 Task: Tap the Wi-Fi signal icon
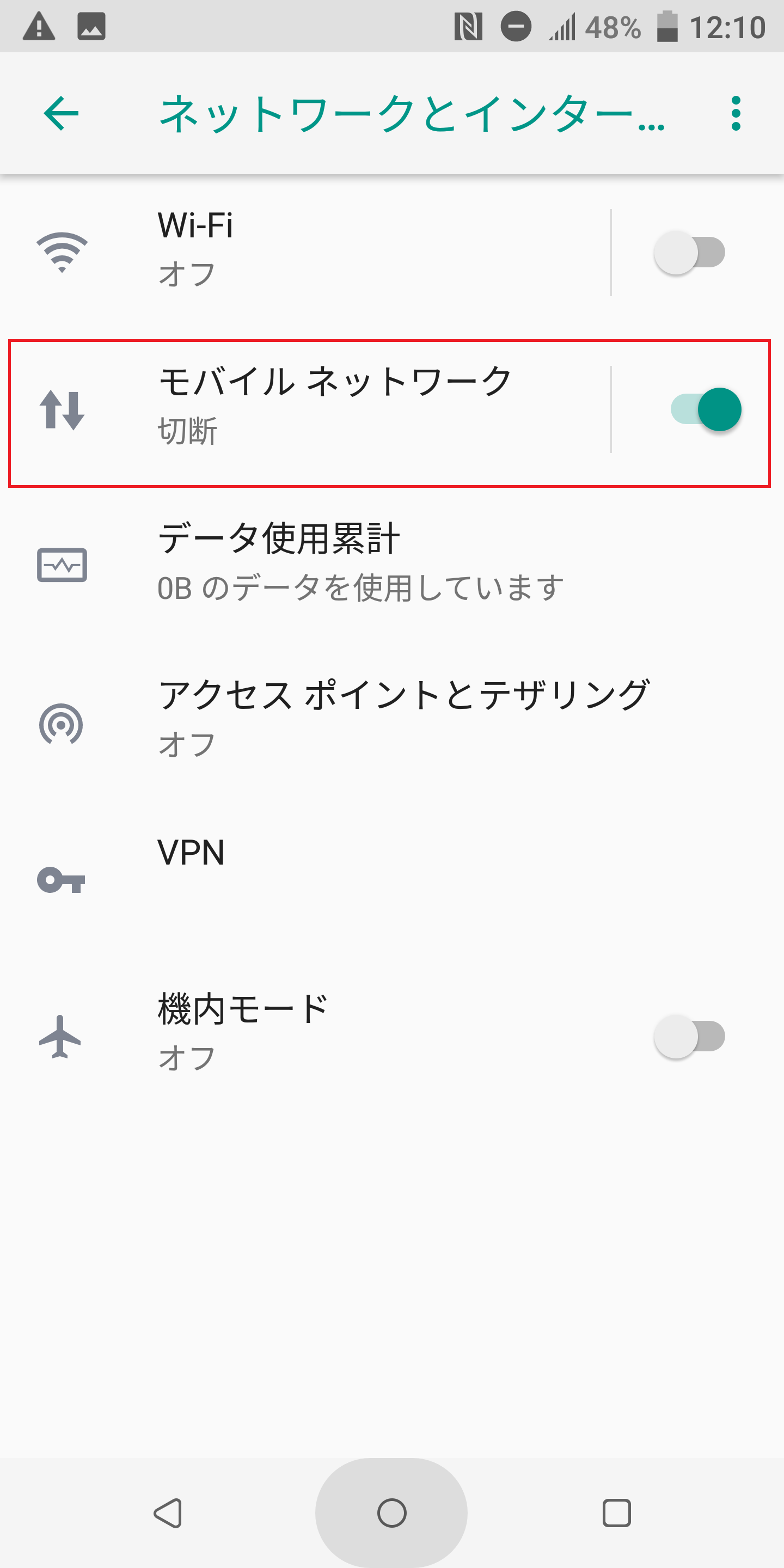(x=62, y=252)
